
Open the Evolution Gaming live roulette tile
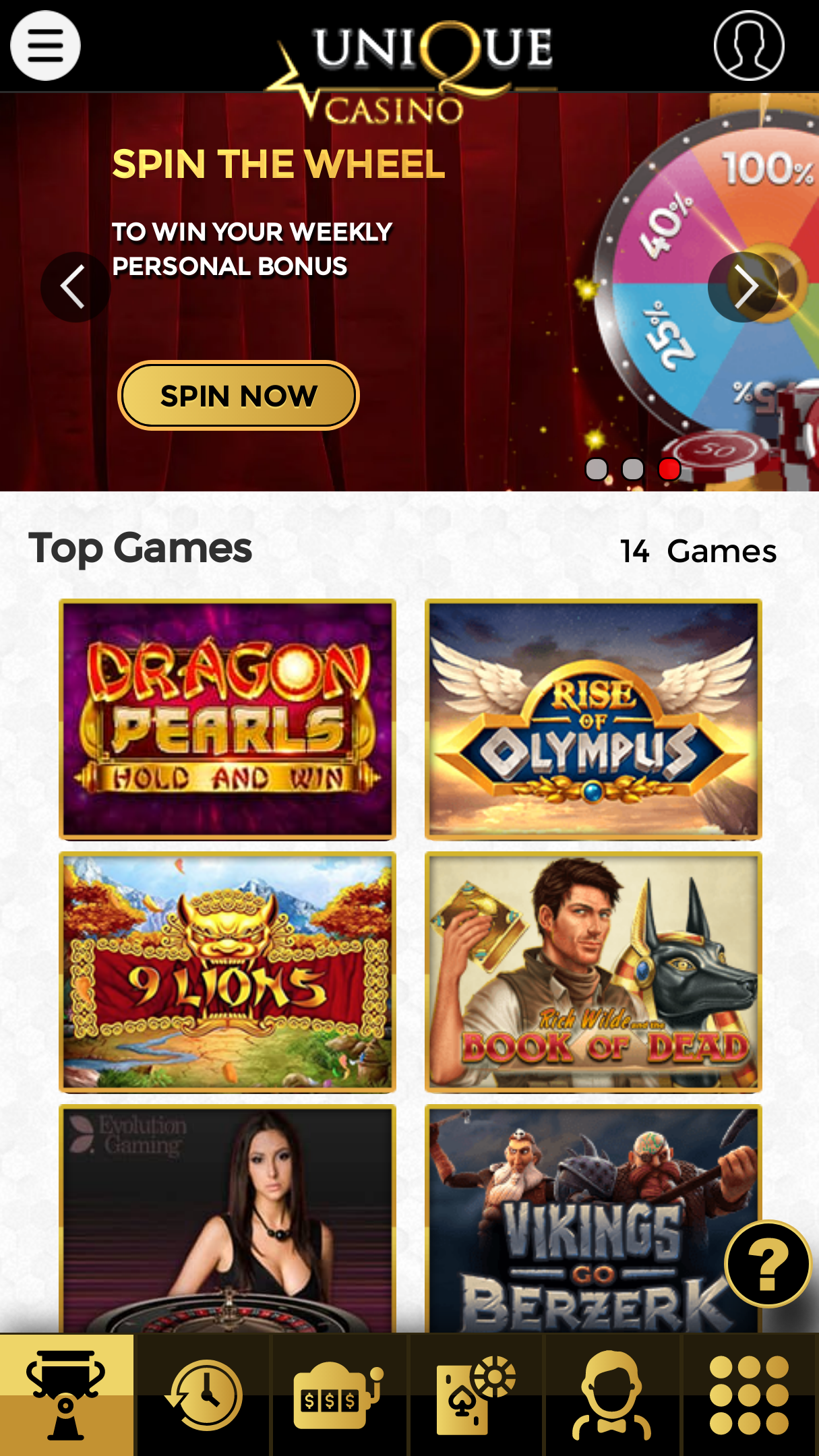tap(227, 1219)
